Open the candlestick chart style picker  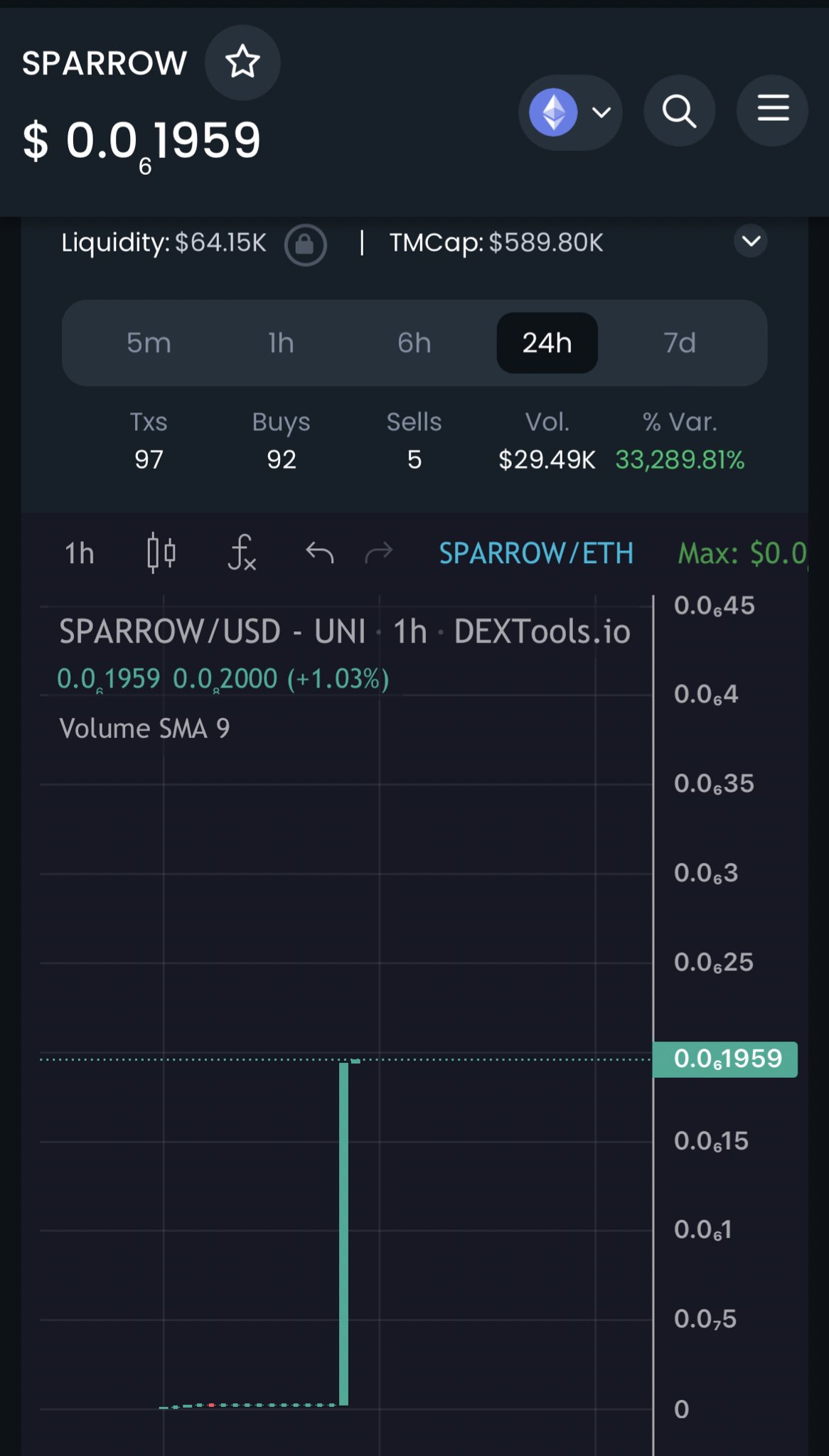(161, 553)
